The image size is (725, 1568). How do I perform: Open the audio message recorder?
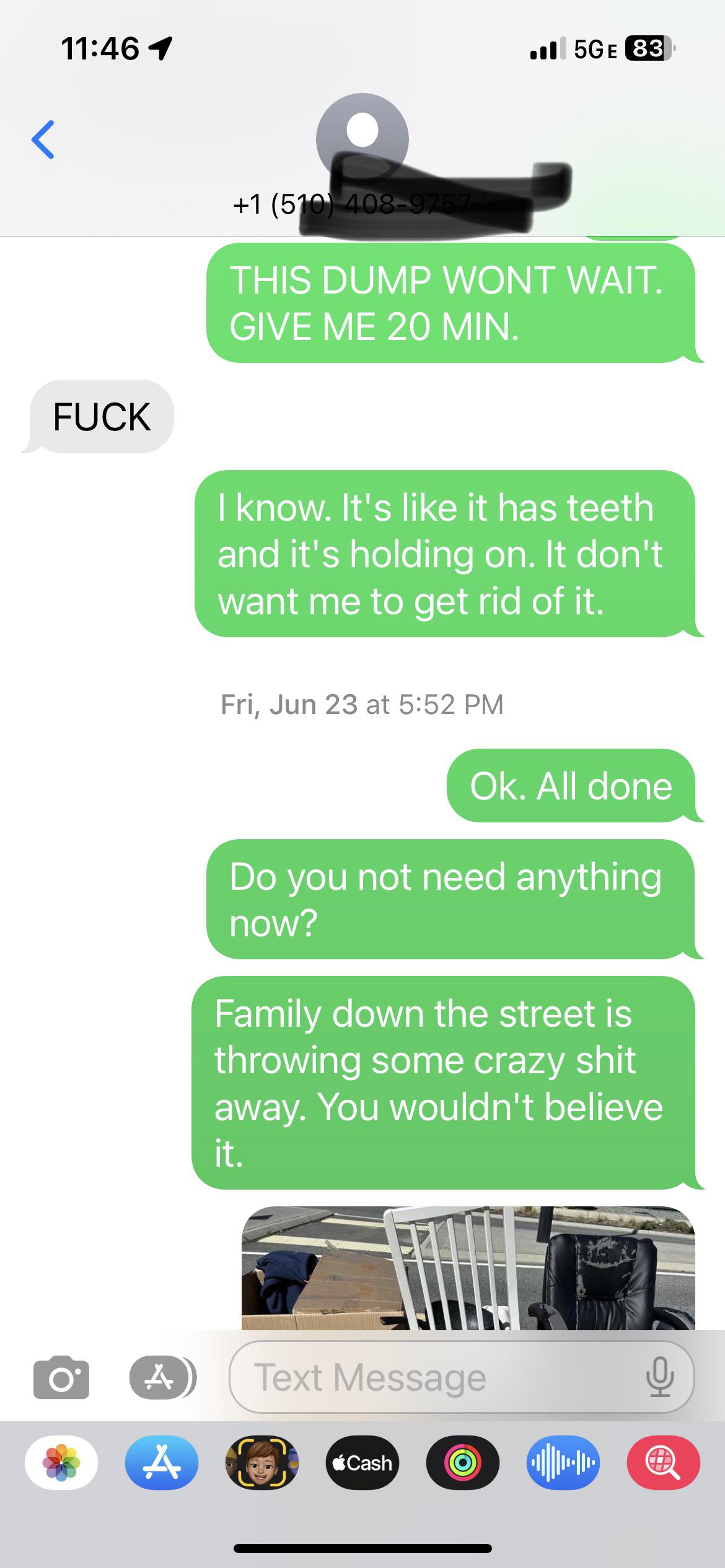click(x=563, y=1462)
